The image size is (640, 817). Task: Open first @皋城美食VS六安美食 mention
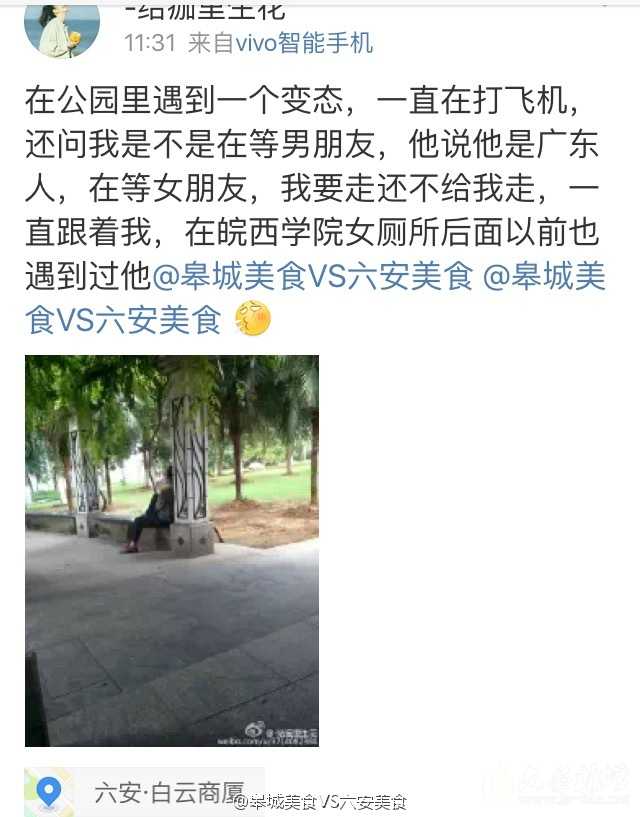(x=312, y=276)
